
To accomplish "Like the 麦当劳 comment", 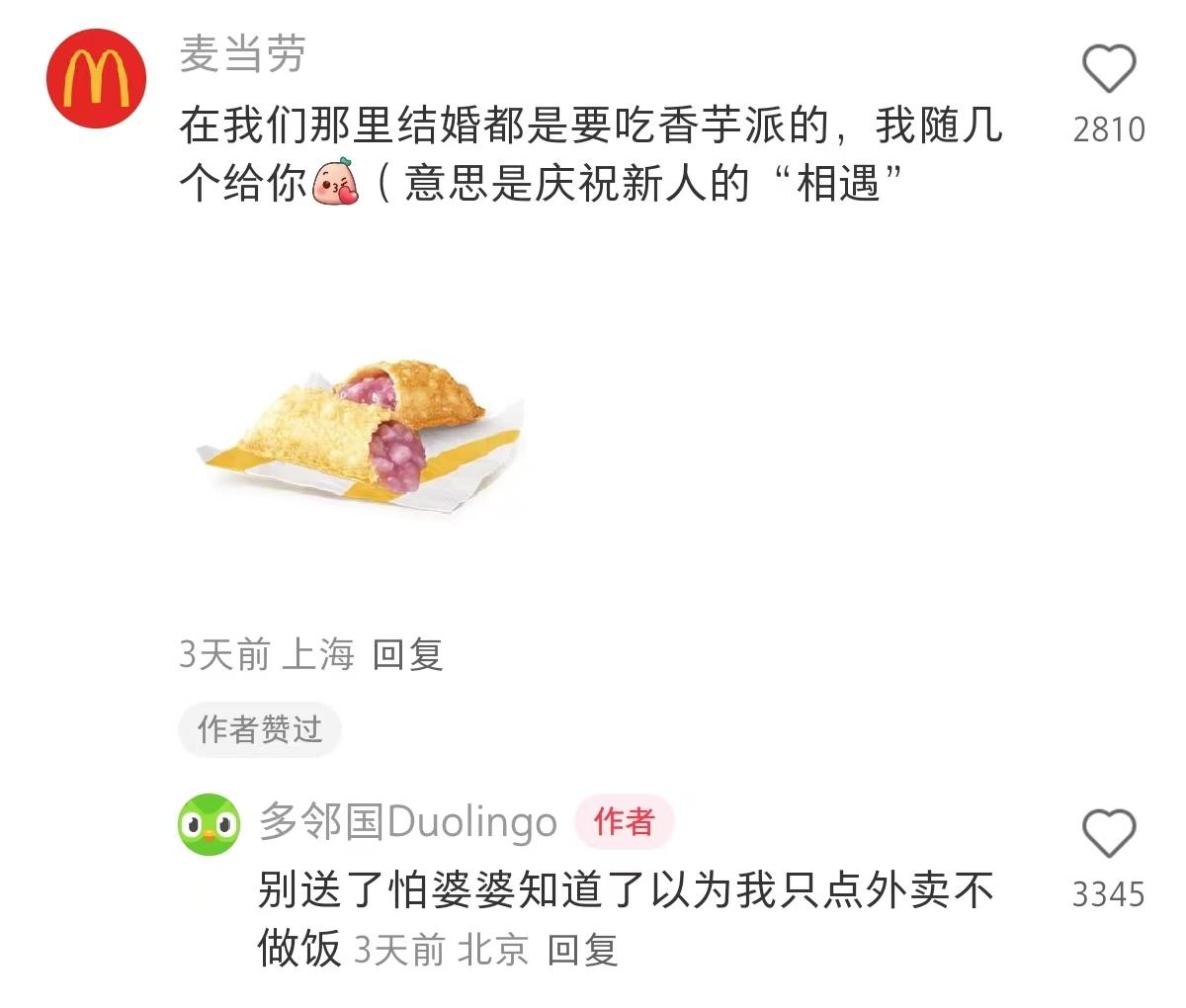I will [x=1108, y=70].
